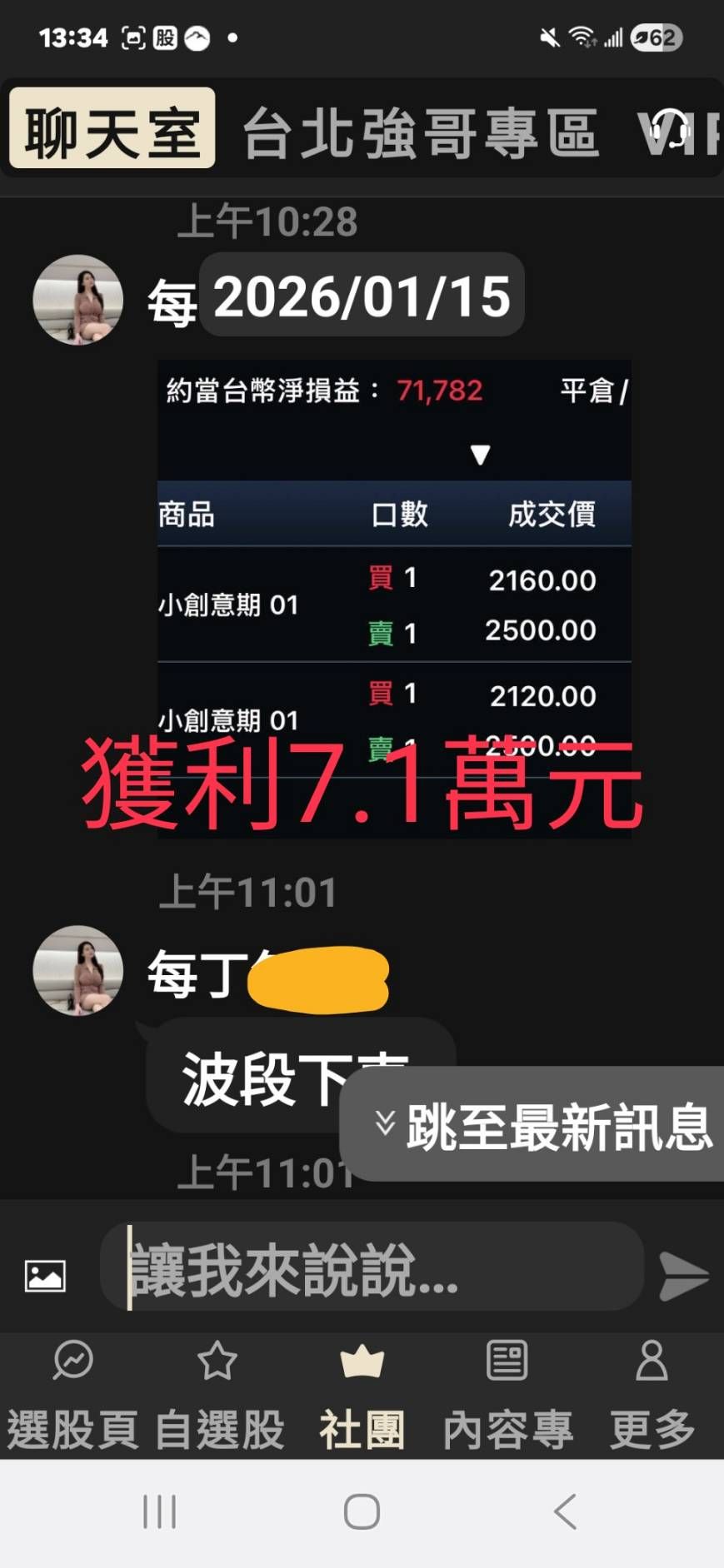Open the 內容專 tab

pyautogui.click(x=507, y=1394)
